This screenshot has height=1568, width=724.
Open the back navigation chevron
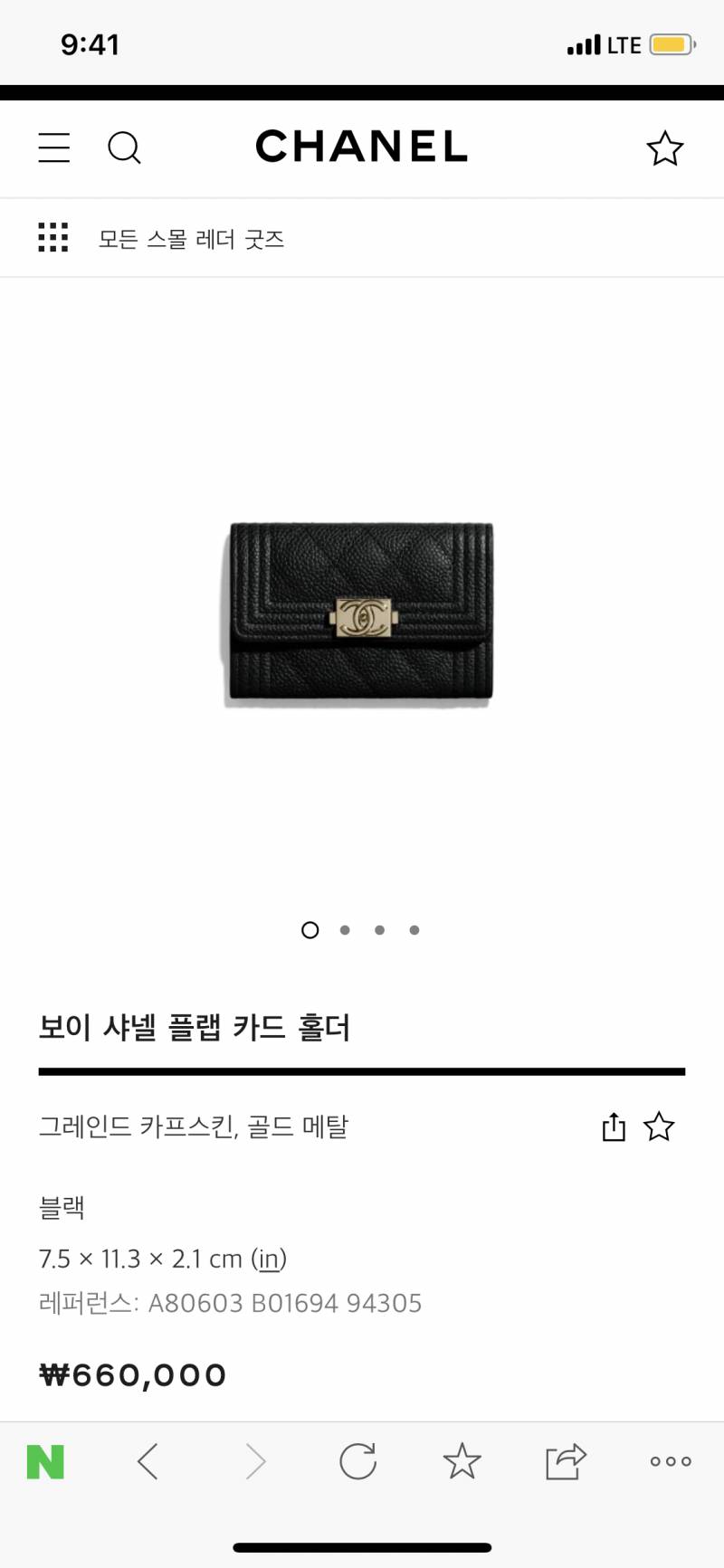(x=148, y=1460)
